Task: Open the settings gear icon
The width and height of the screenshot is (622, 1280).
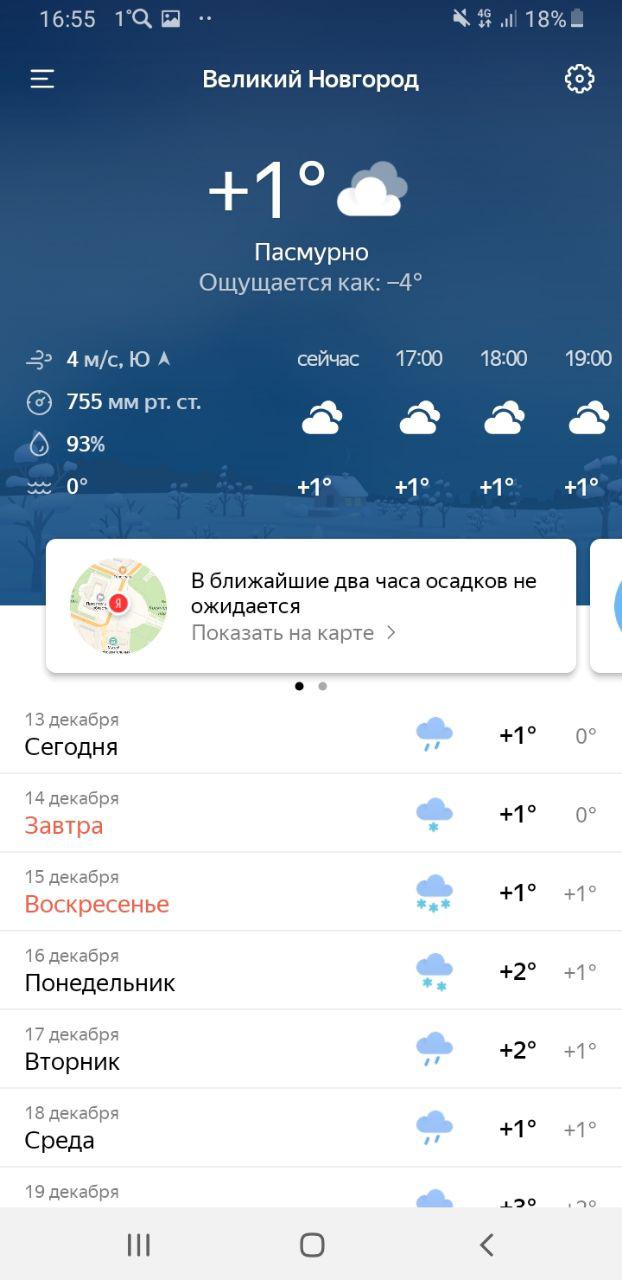Action: click(580, 79)
